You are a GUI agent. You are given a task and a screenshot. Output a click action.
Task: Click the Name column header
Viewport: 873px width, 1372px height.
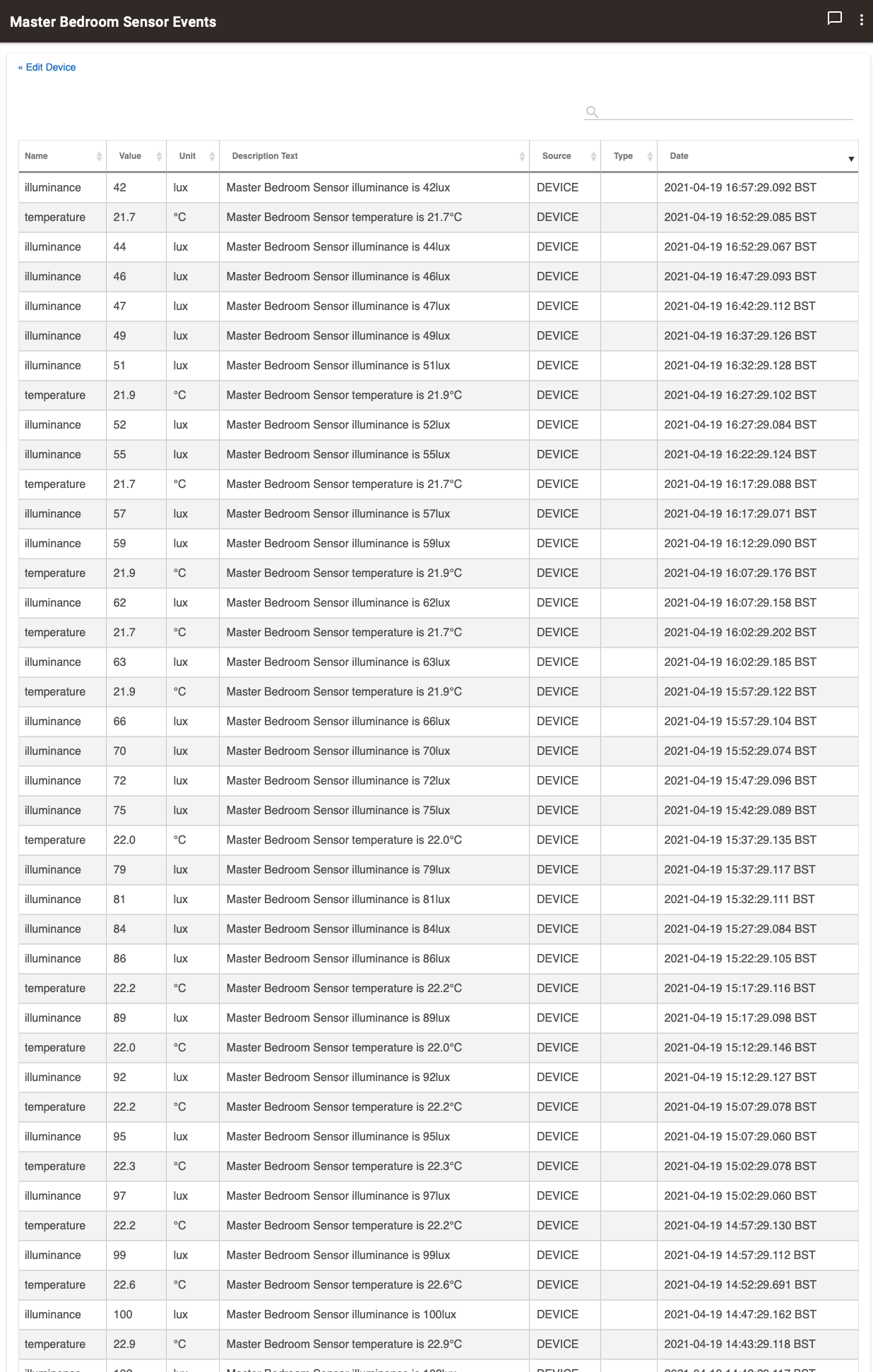pyautogui.click(x=37, y=156)
